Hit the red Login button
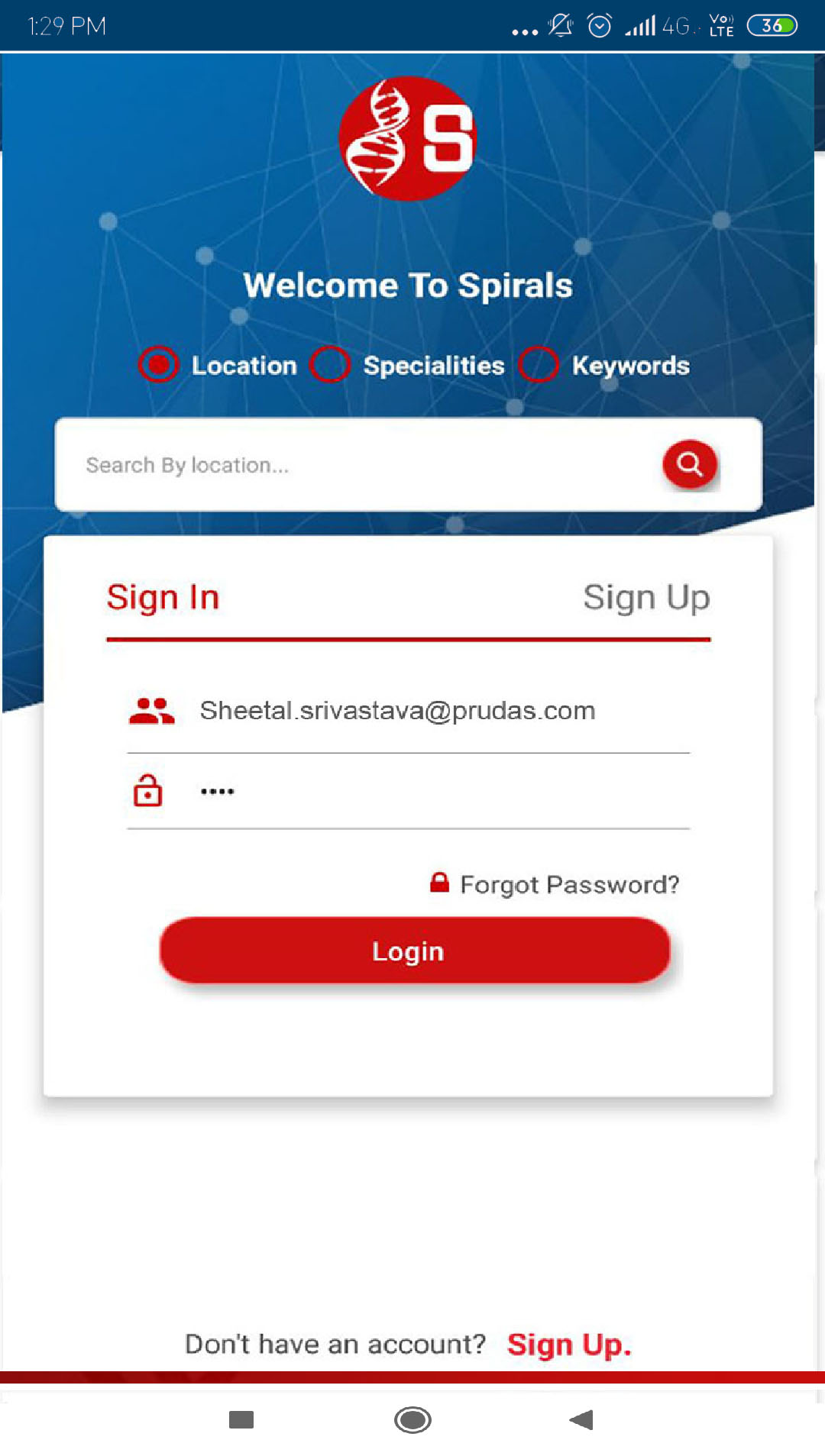This screenshot has height=1456, width=825. click(415, 951)
